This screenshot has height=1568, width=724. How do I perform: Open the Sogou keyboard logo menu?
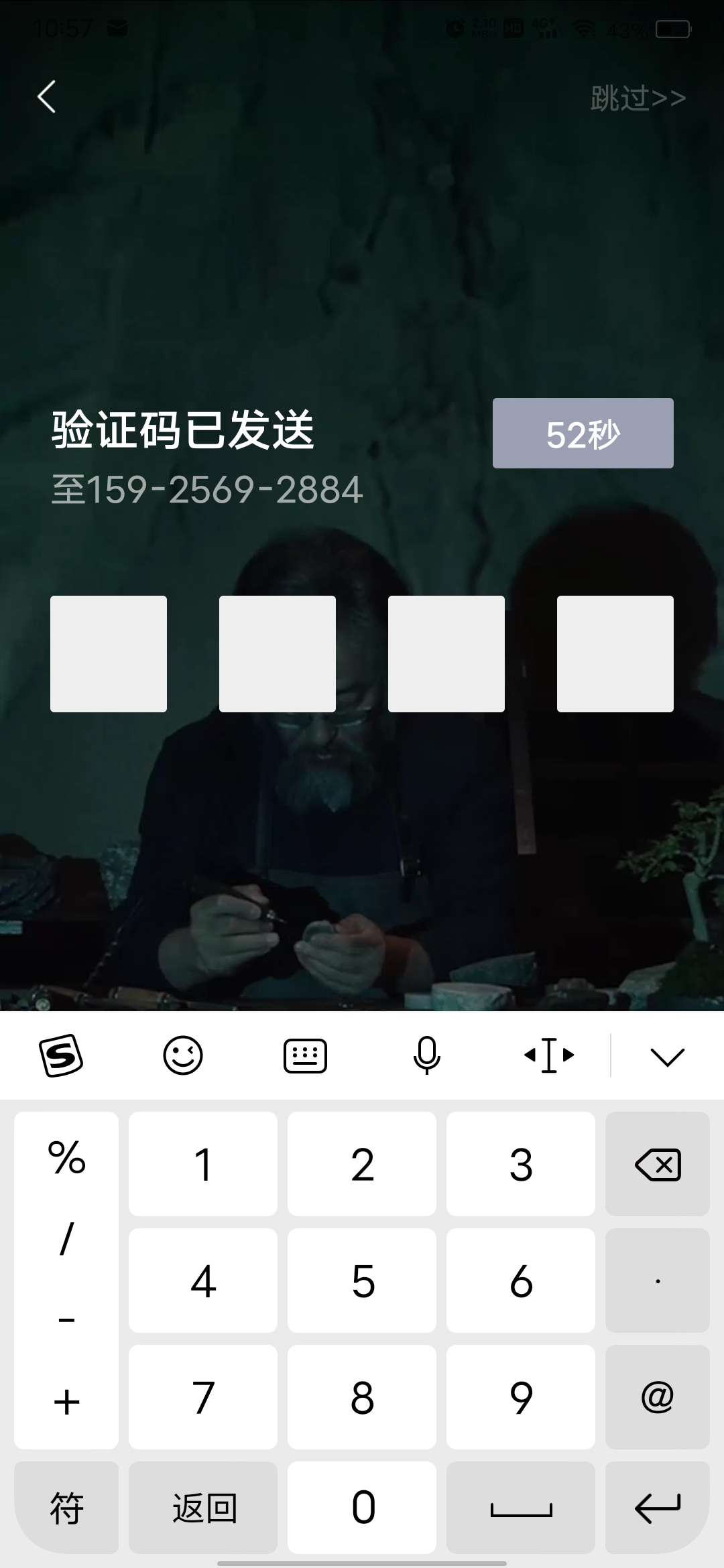click(61, 1055)
